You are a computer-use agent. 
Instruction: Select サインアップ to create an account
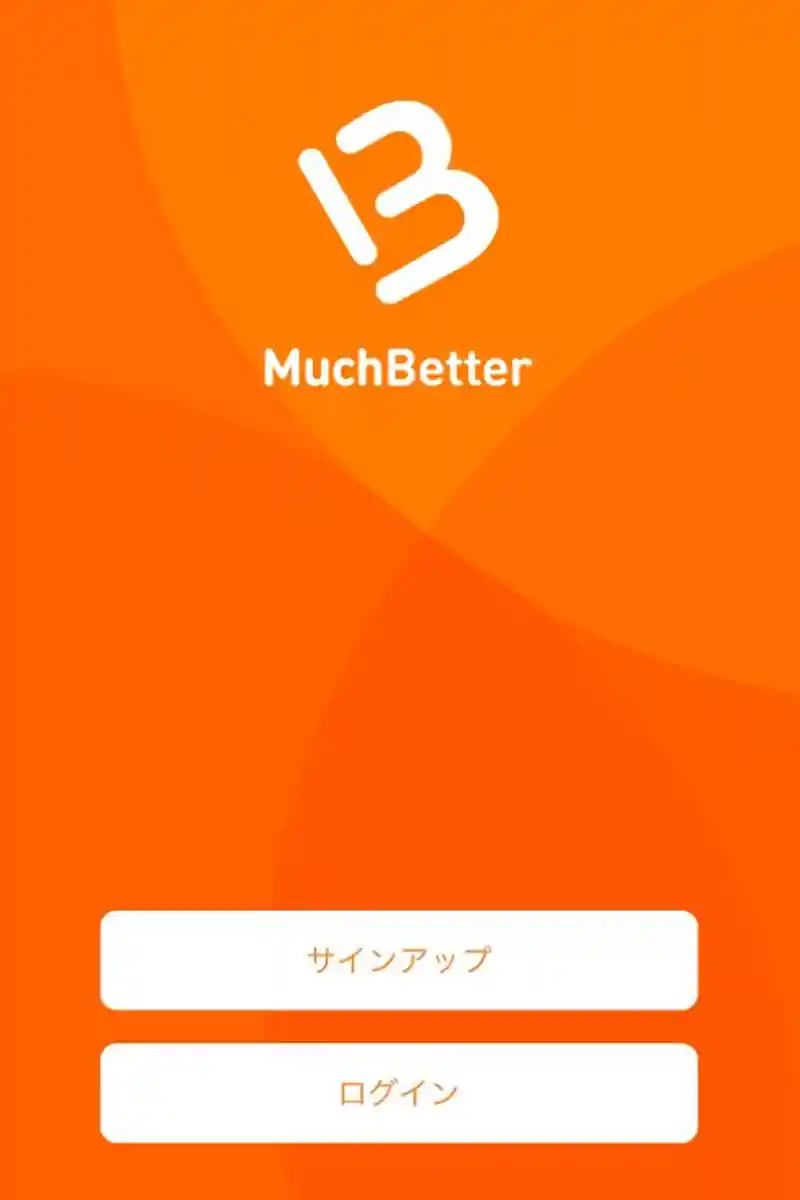[x=399, y=958]
